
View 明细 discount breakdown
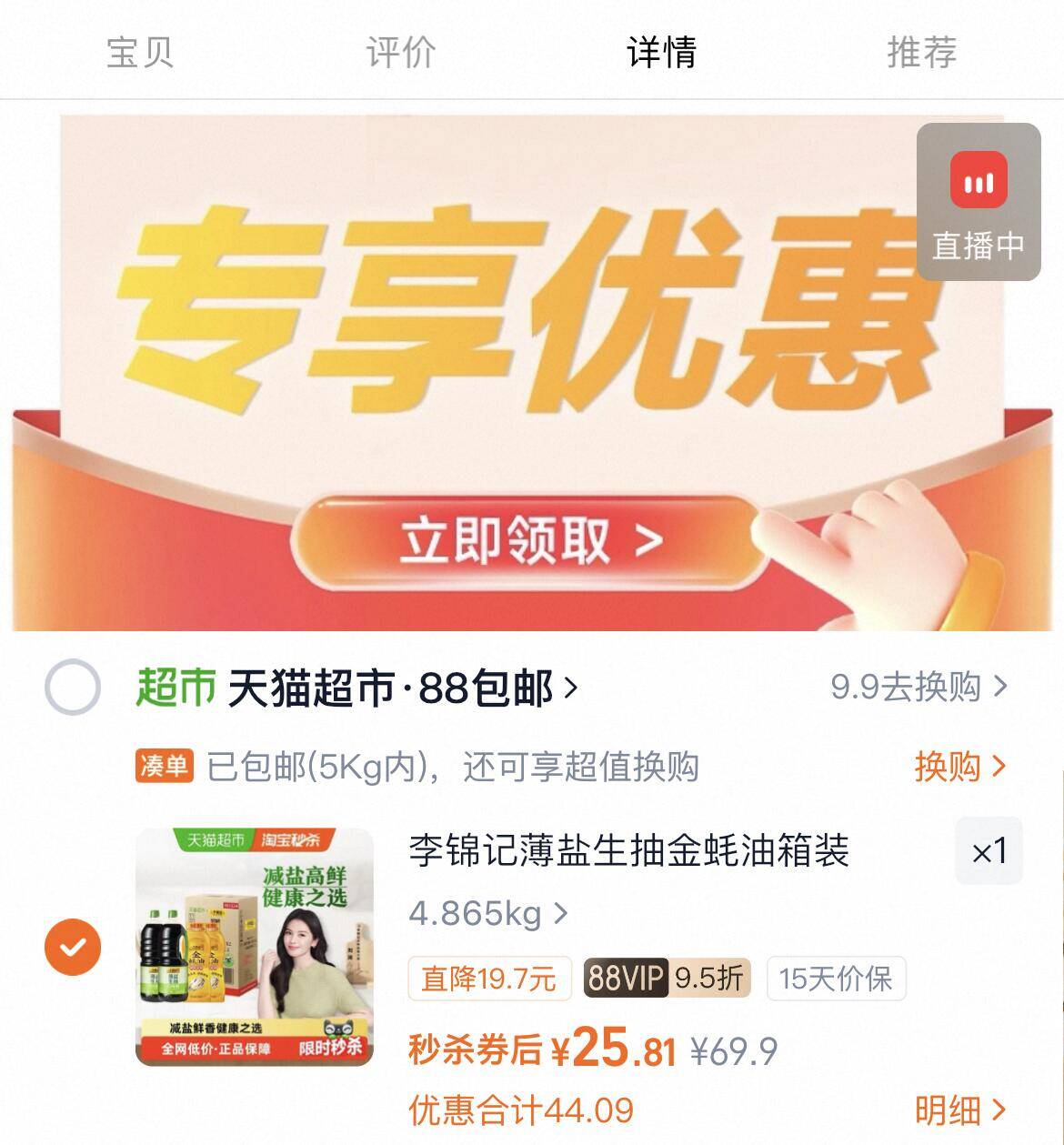point(959,1110)
